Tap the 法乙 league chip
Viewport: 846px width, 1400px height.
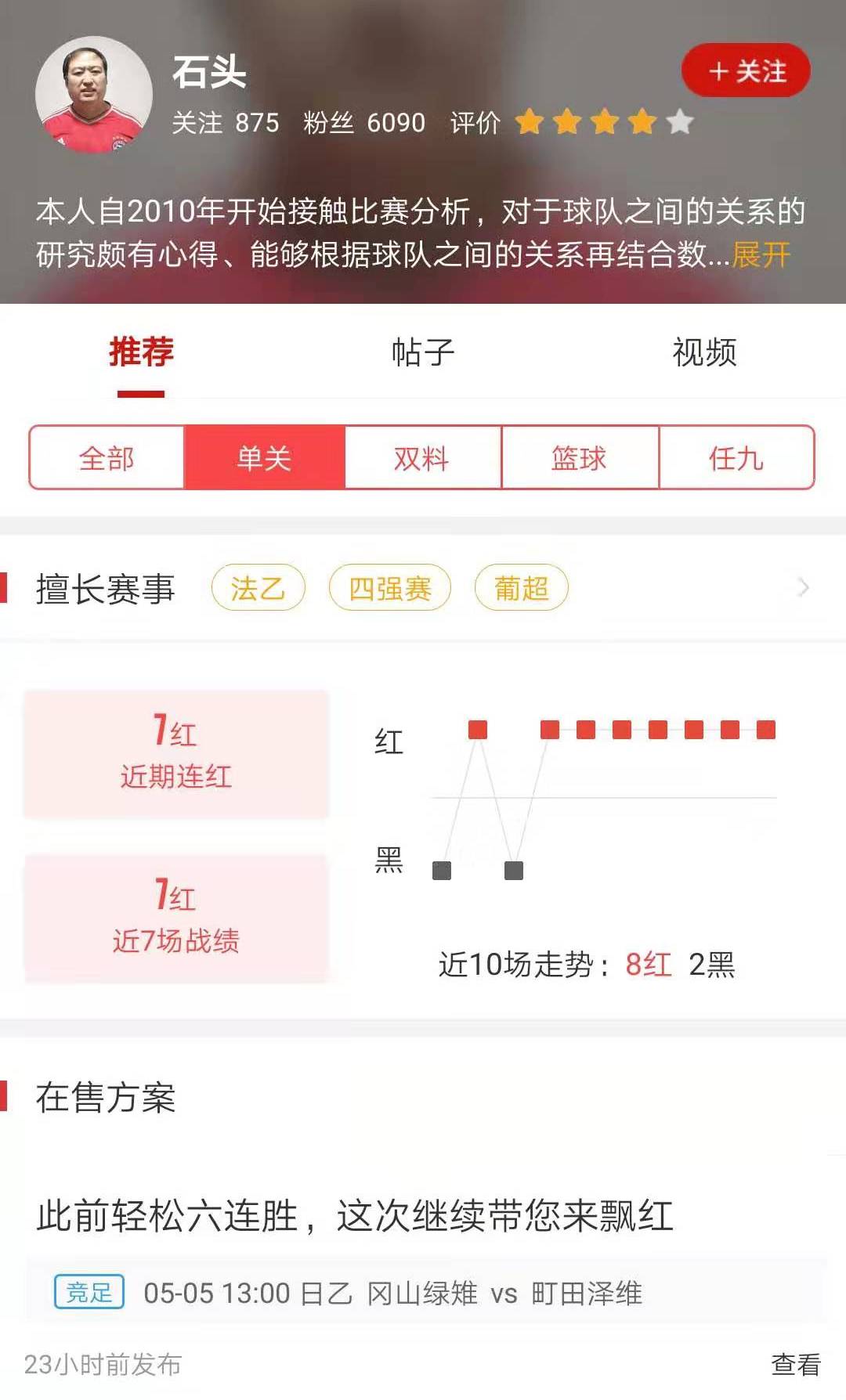pos(258,588)
